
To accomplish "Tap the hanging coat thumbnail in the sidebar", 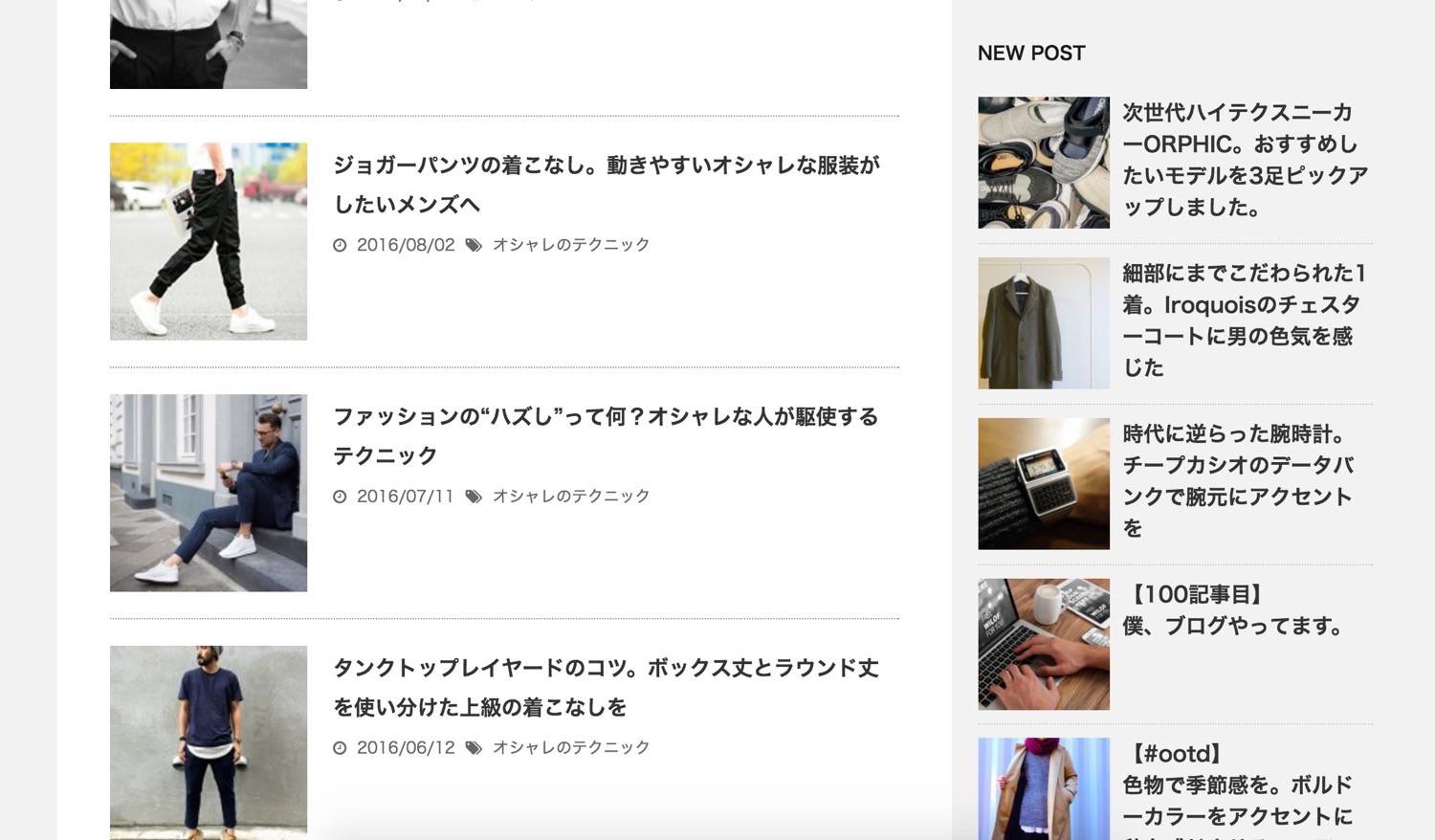I will point(1044,323).
